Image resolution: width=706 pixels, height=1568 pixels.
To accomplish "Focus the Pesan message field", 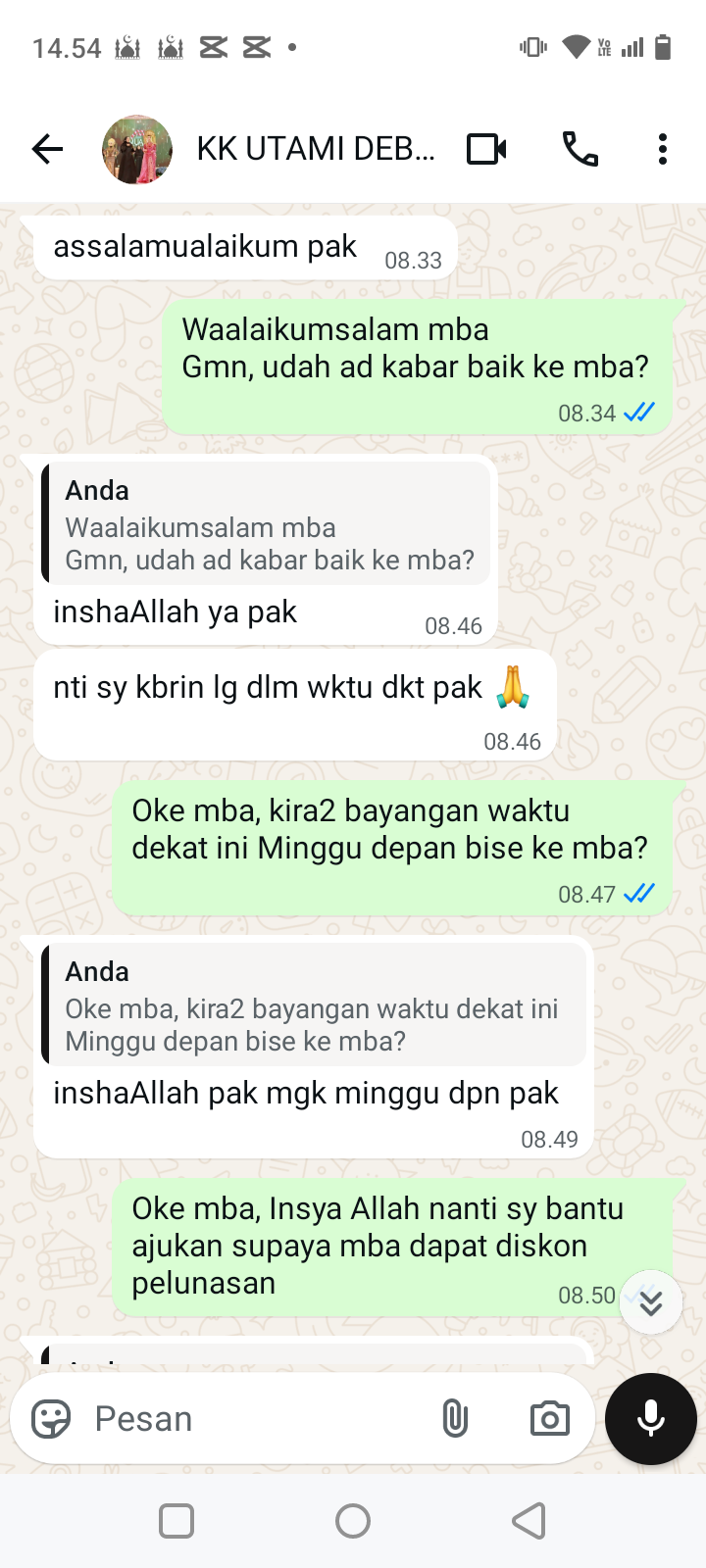I will tap(255, 1418).
